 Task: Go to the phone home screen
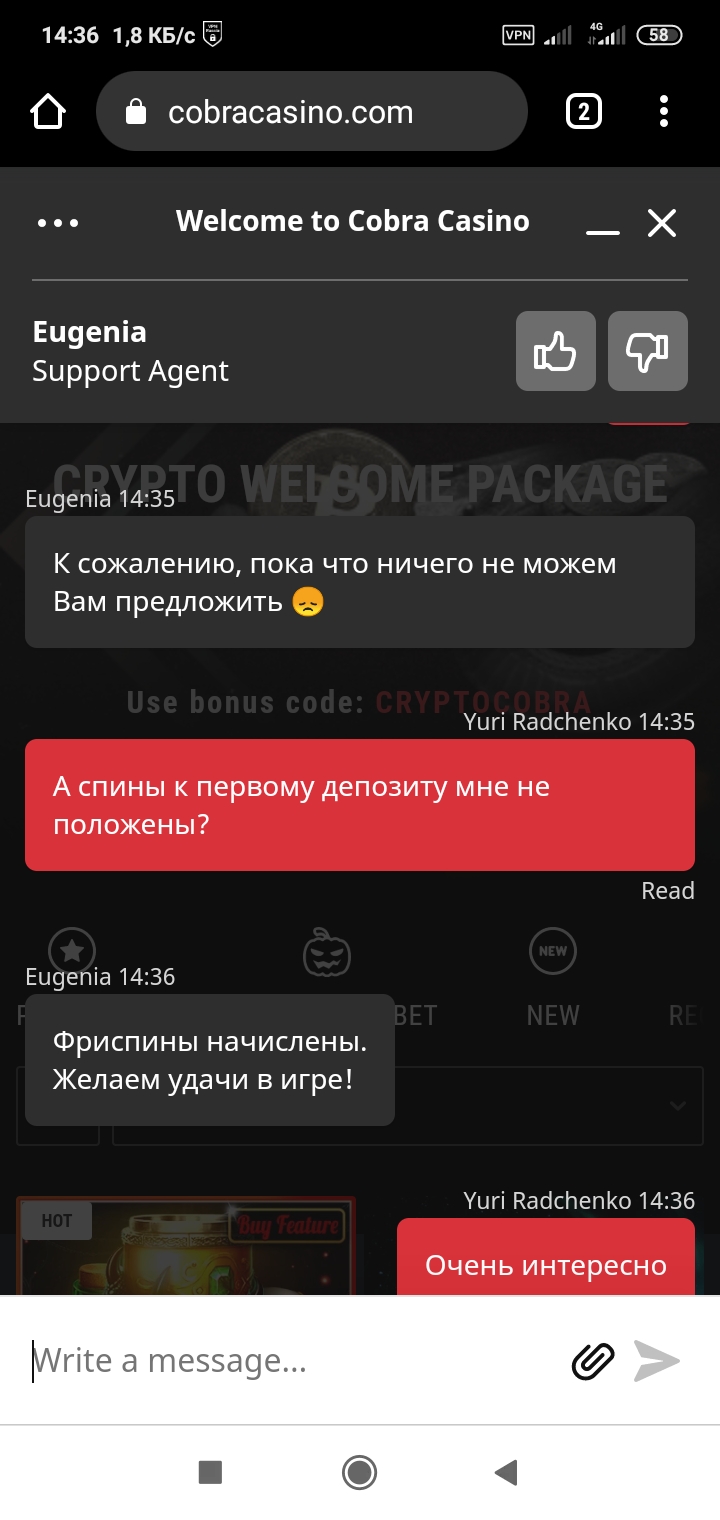(359, 1472)
